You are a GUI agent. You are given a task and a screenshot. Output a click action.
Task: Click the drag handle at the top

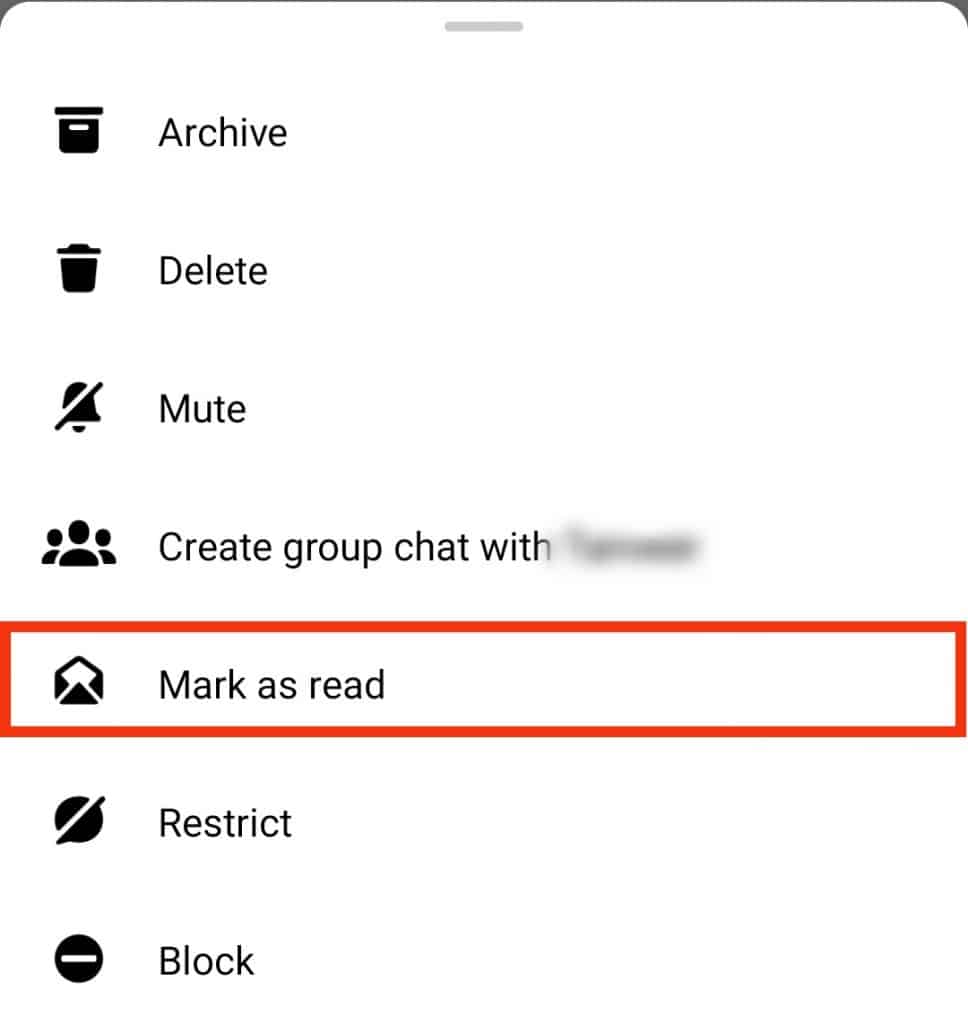(x=484, y=26)
